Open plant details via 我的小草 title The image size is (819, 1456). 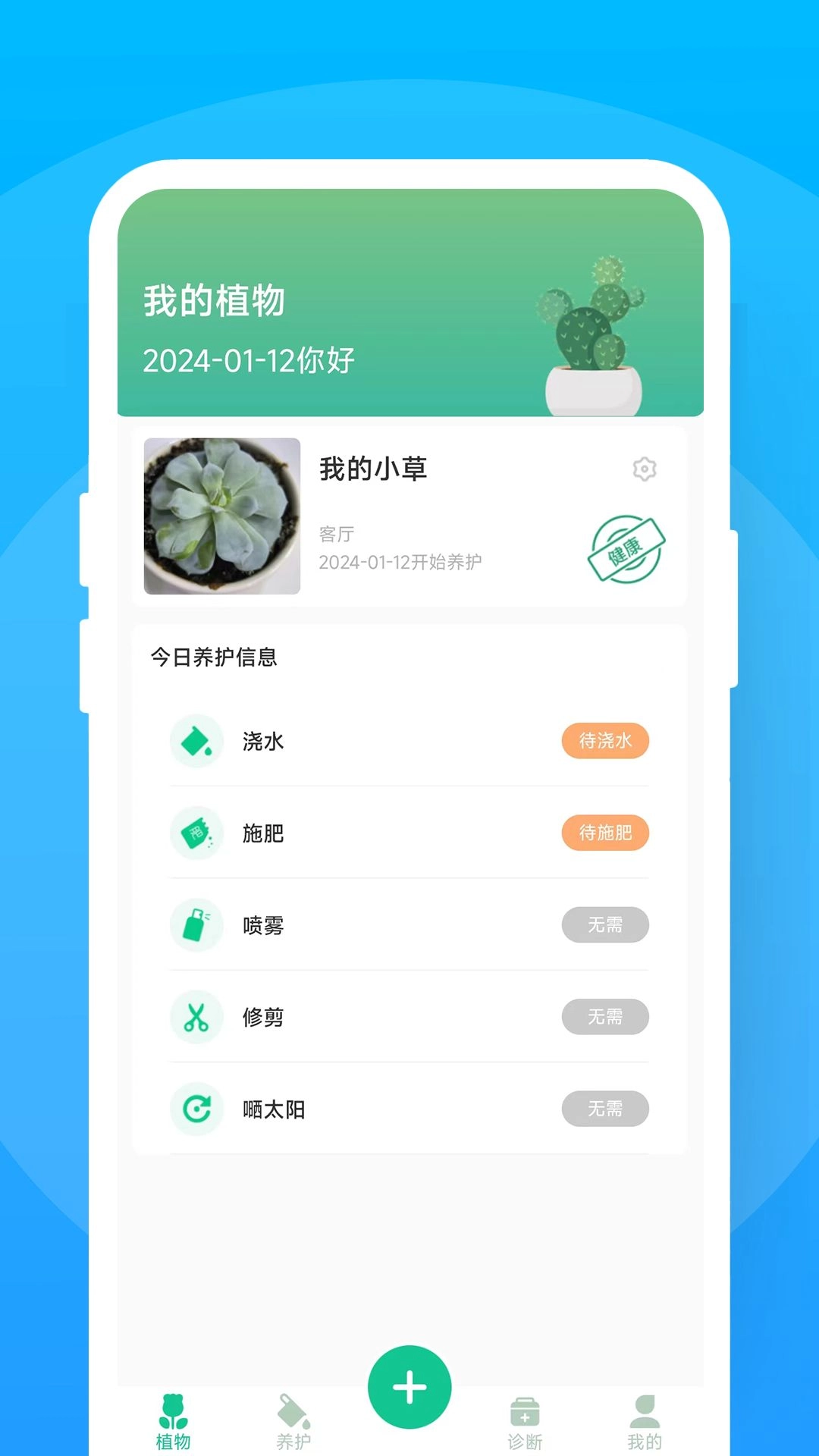tap(373, 469)
